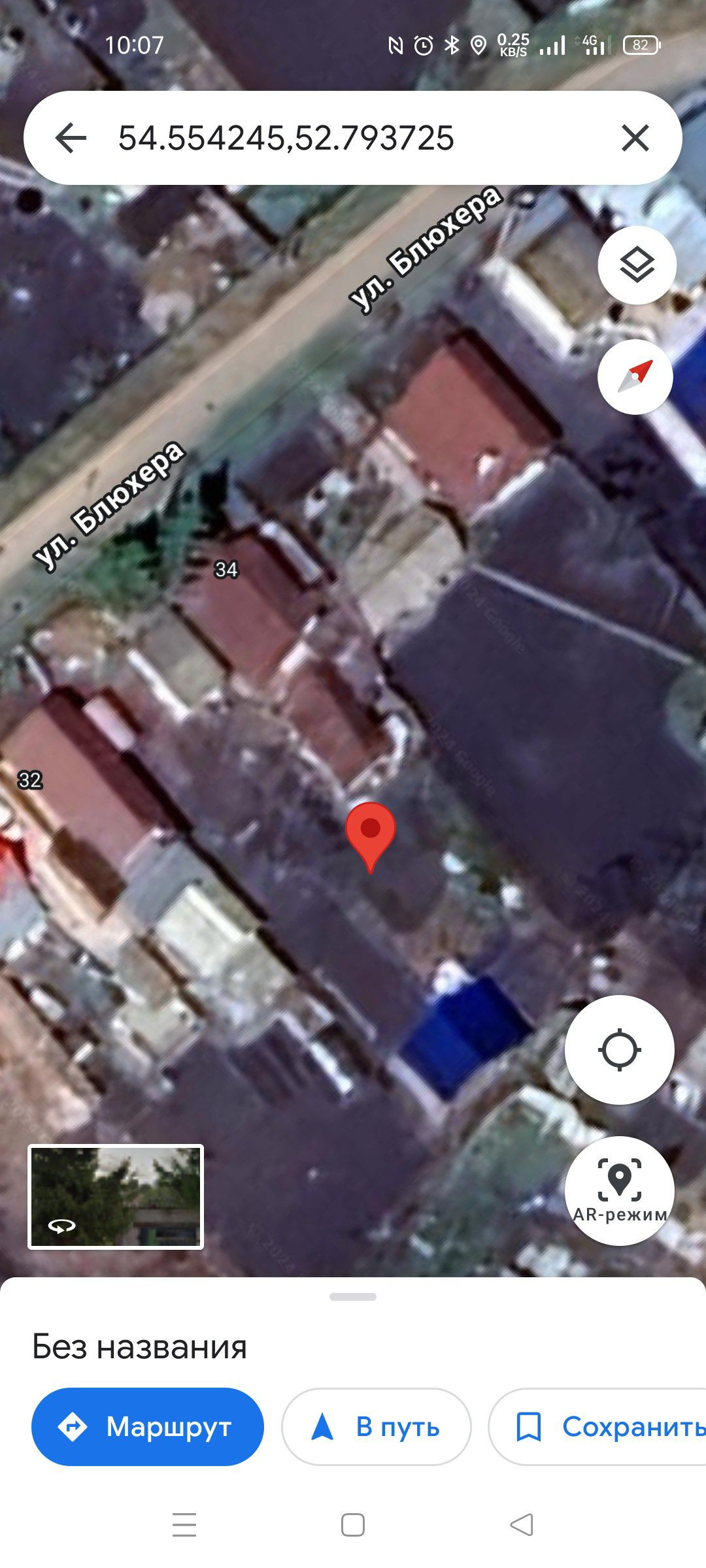The image size is (706, 1568).
Task: Open the system recent apps view
Action: (x=184, y=1525)
